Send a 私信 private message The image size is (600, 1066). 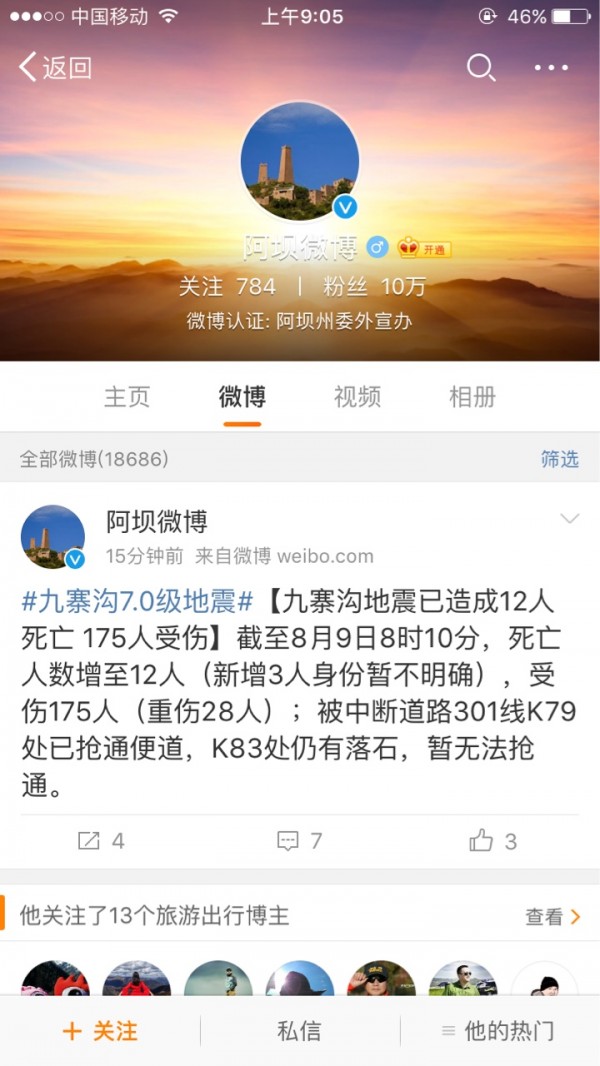click(x=300, y=1031)
